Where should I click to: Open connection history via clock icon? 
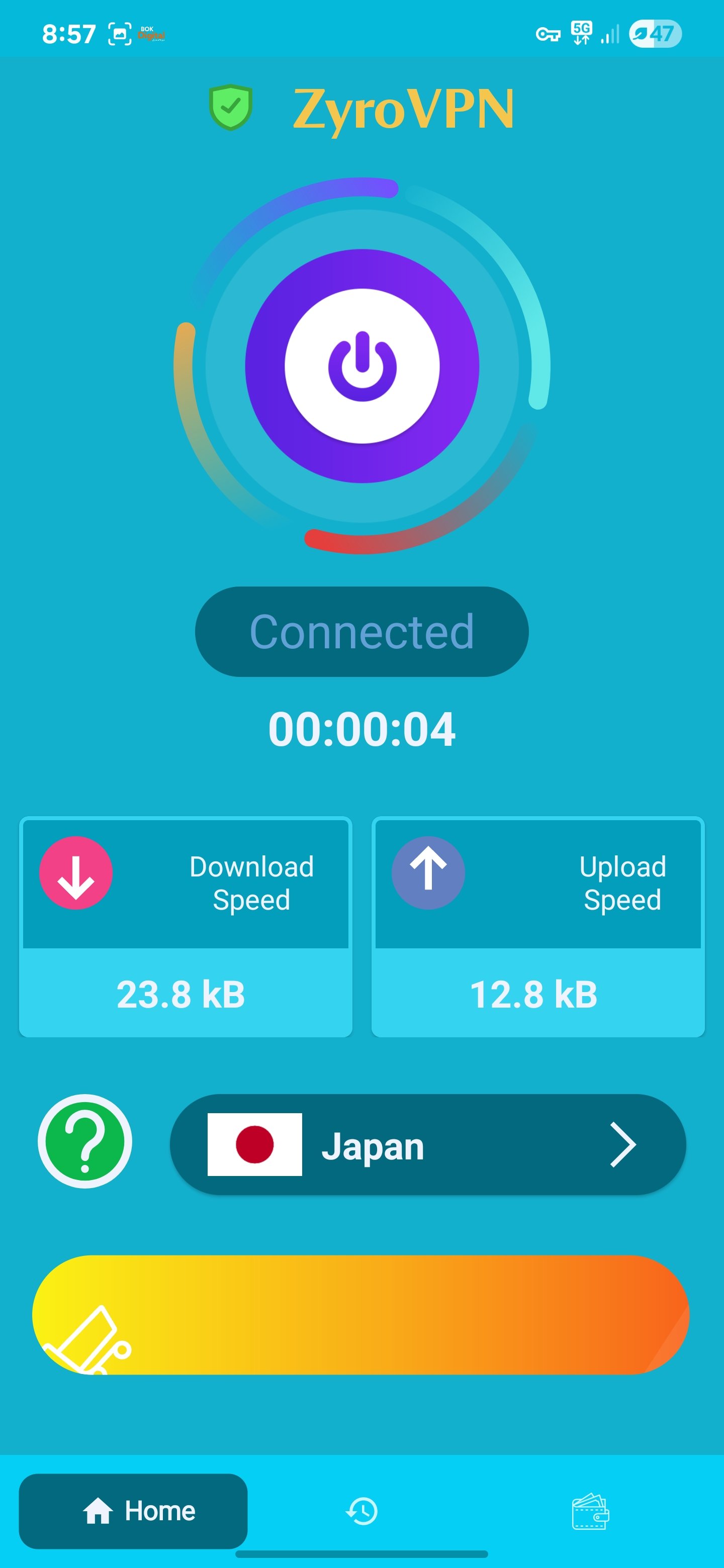361,1511
